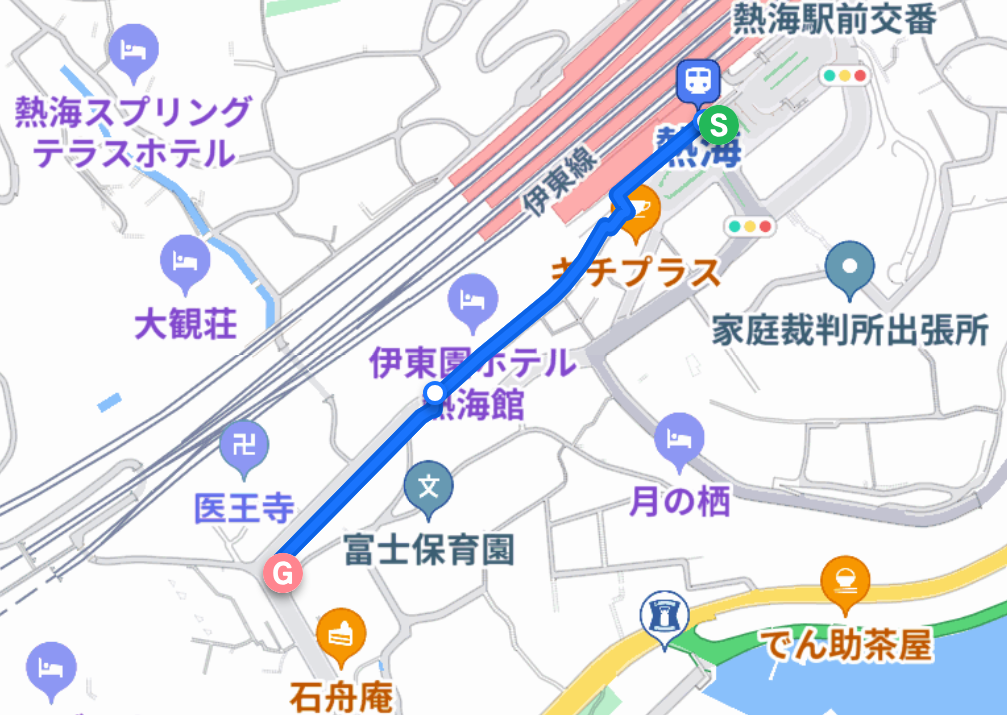Image resolution: width=1007 pixels, height=715 pixels.
Task: Select the white route waypoint circle
Action: (434, 393)
